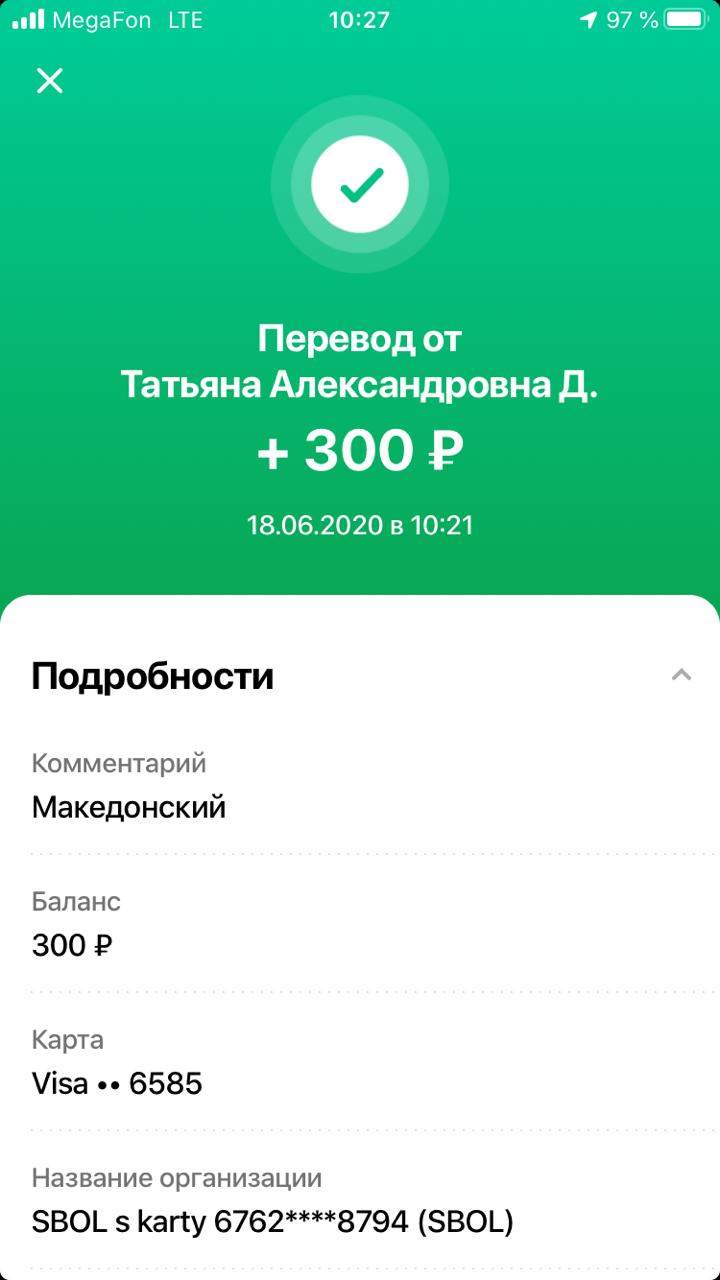Collapse the Подробности section
Viewport: 720px width, 1280px height.
coord(681,675)
